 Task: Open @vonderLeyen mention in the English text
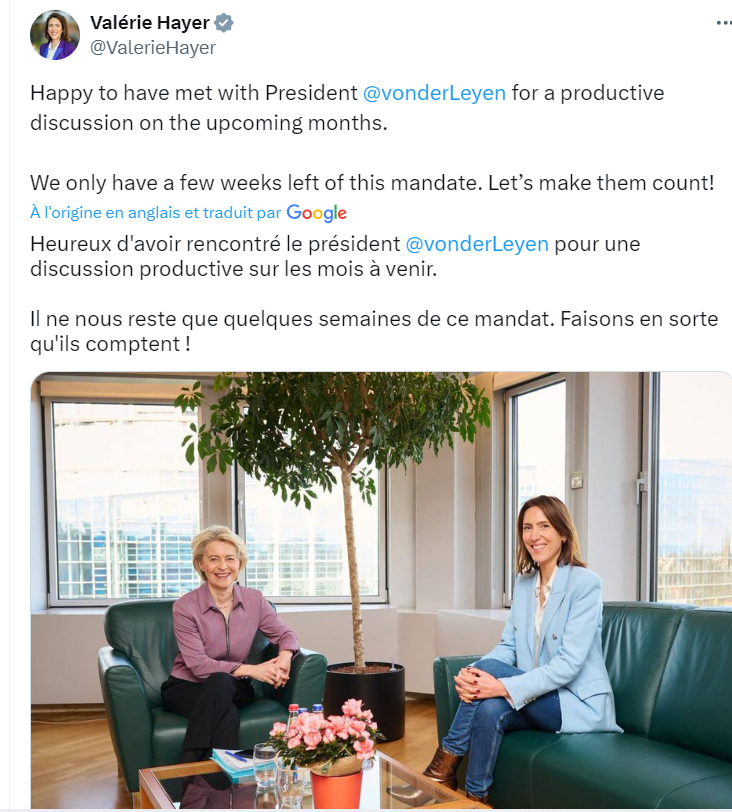[x=434, y=93]
